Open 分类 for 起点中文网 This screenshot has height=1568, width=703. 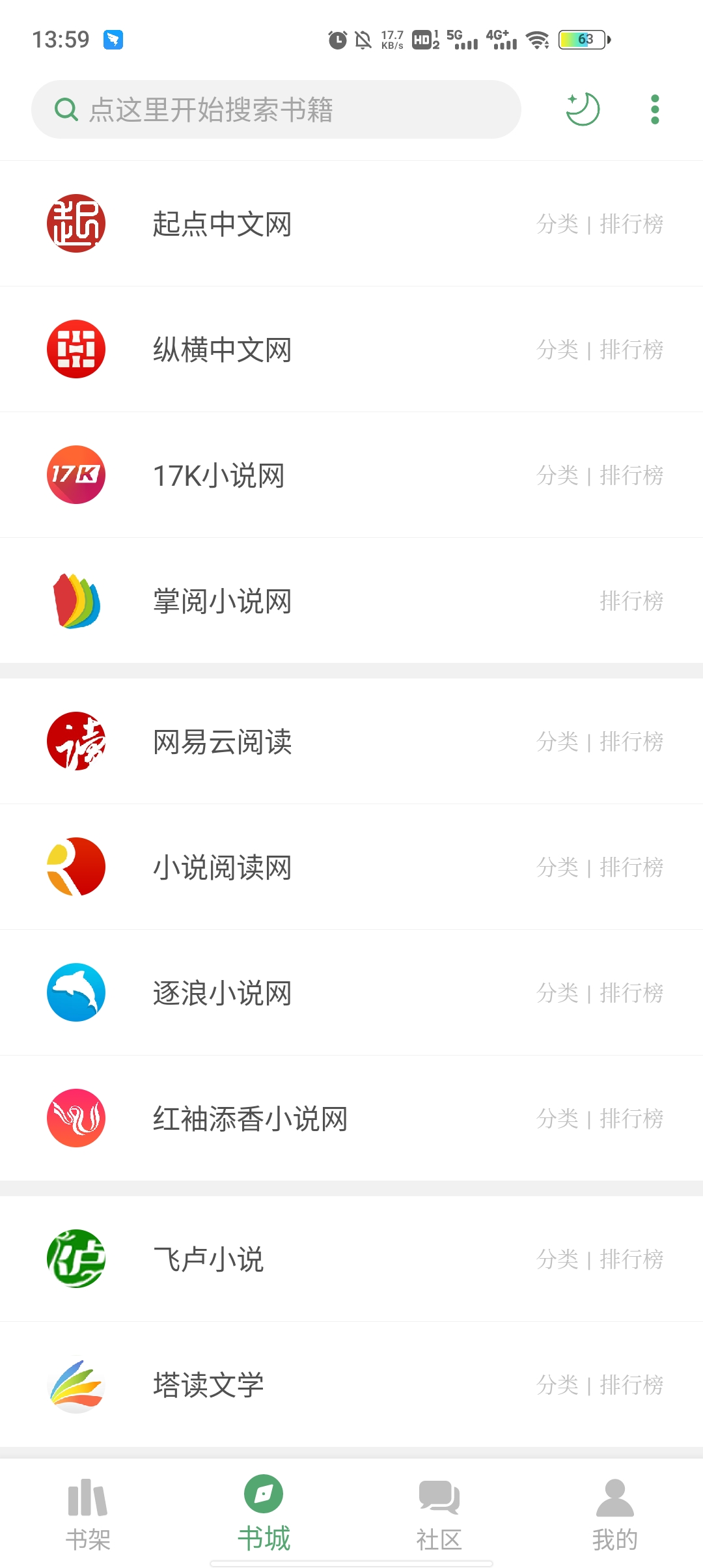(557, 223)
